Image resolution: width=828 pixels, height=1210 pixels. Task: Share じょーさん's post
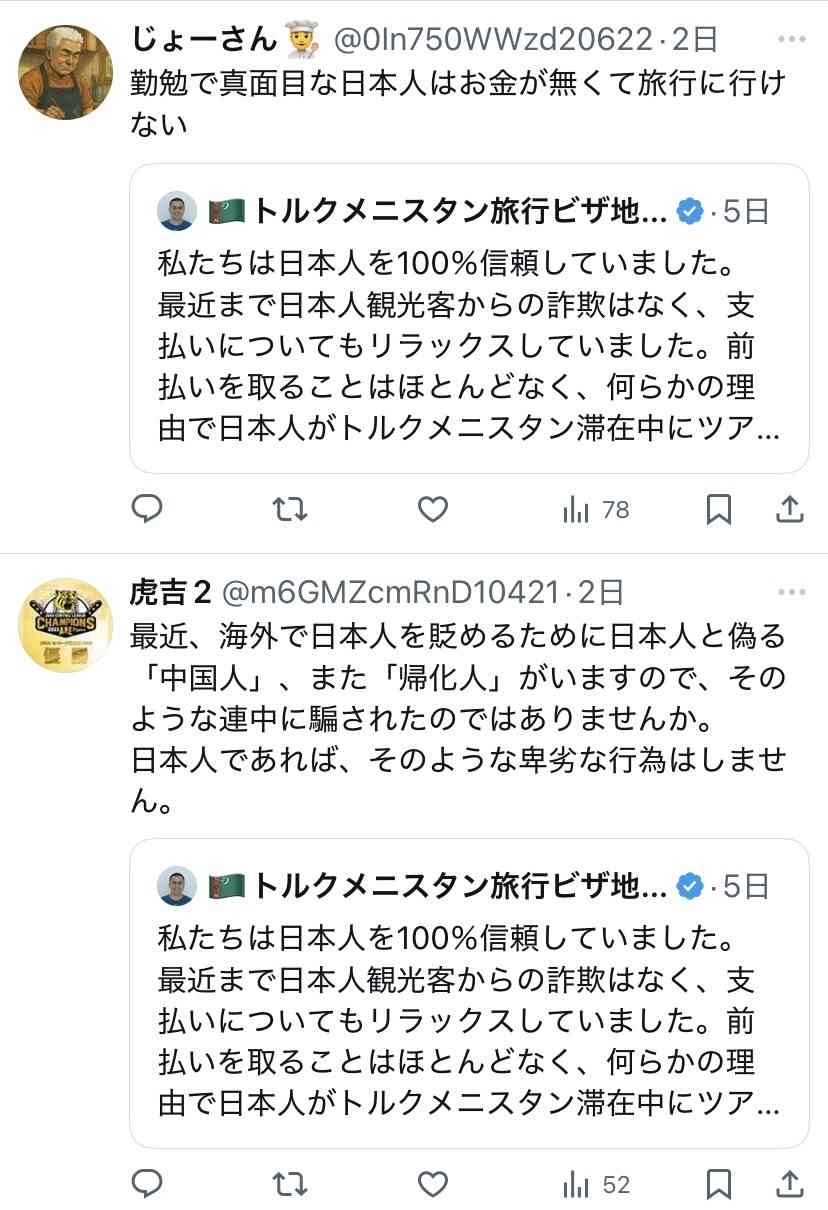[791, 510]
